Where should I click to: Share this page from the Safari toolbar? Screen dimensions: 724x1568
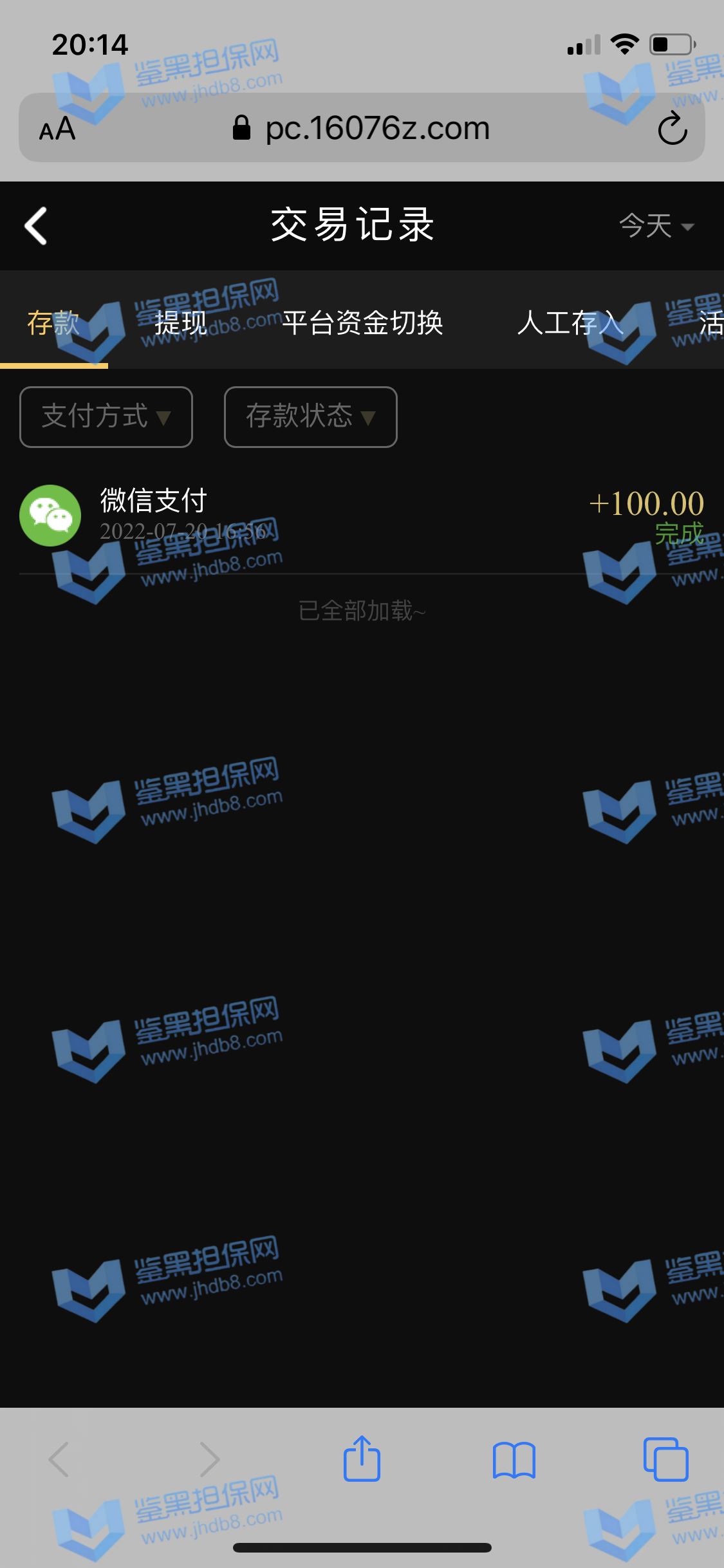pyautogui.click(x=362, y=1459)
